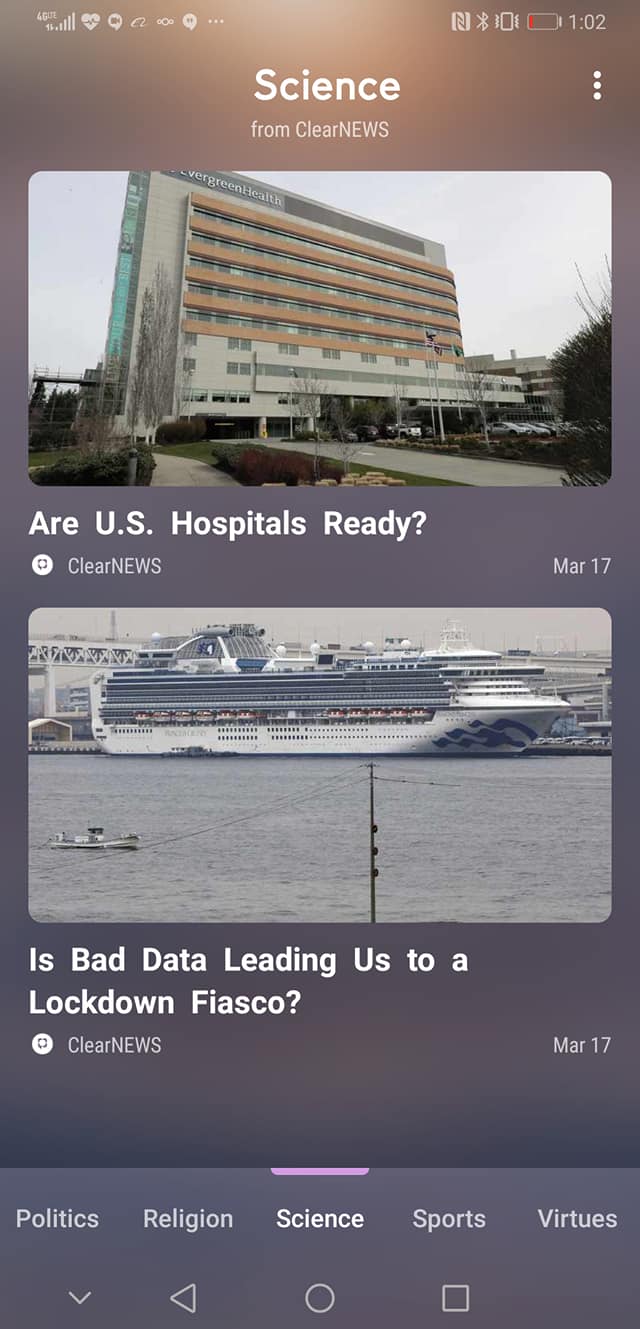Switch to the Politics tab

tap(57, 1218)
